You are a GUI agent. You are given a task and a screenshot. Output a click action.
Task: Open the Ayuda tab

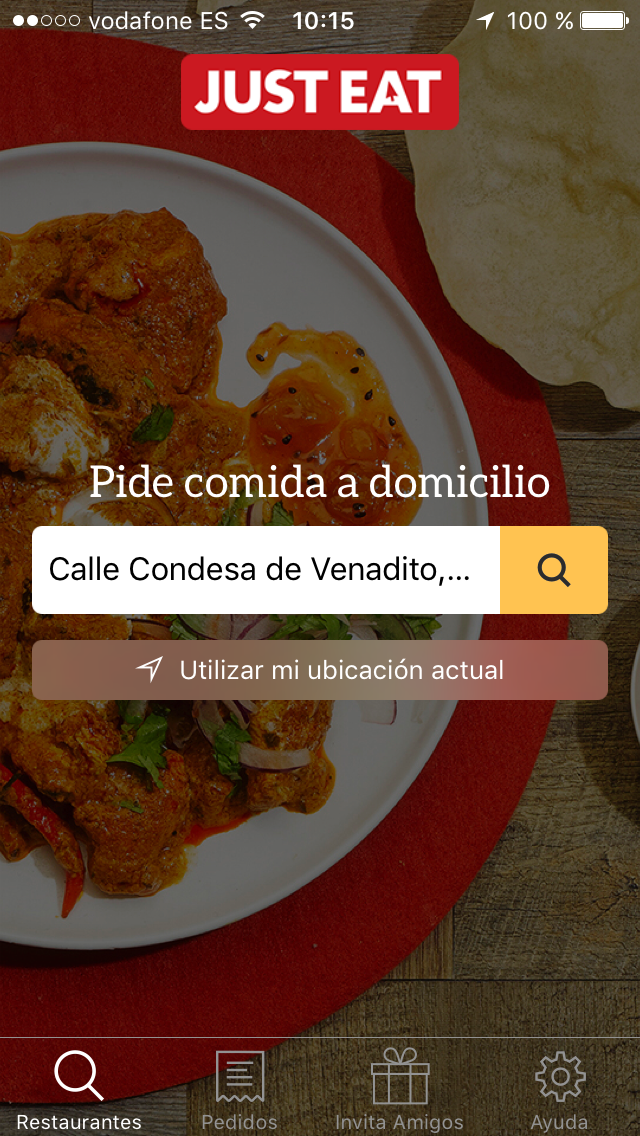[x=559, y=1088]
